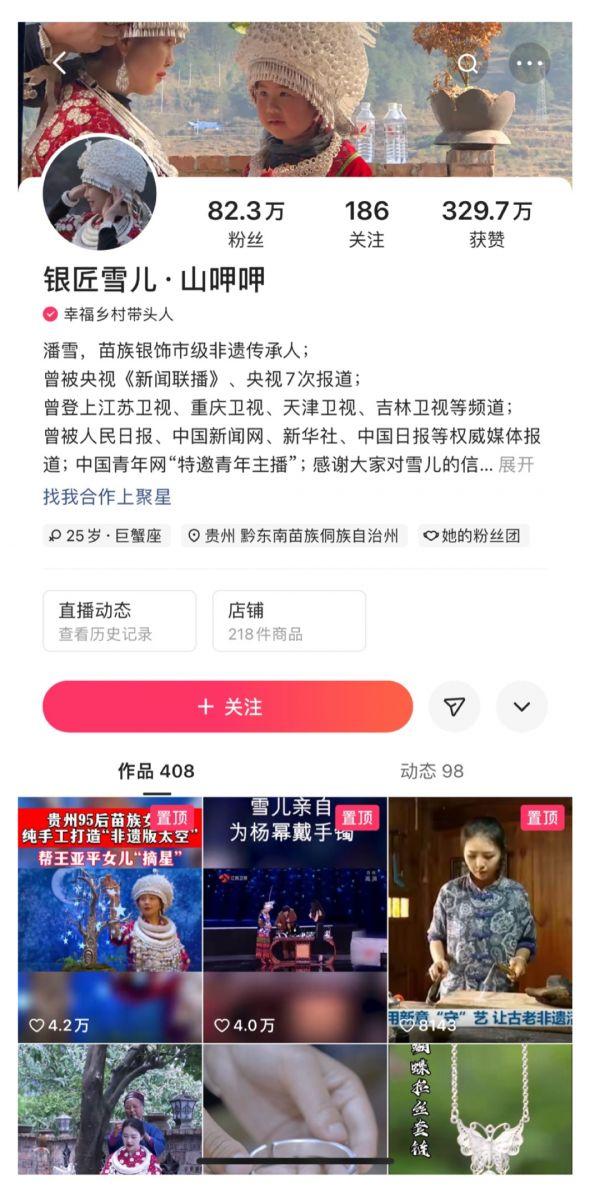This screenshot has height=1193, width=600.
Task: Search within this profile
Action: tap(468, 64)
